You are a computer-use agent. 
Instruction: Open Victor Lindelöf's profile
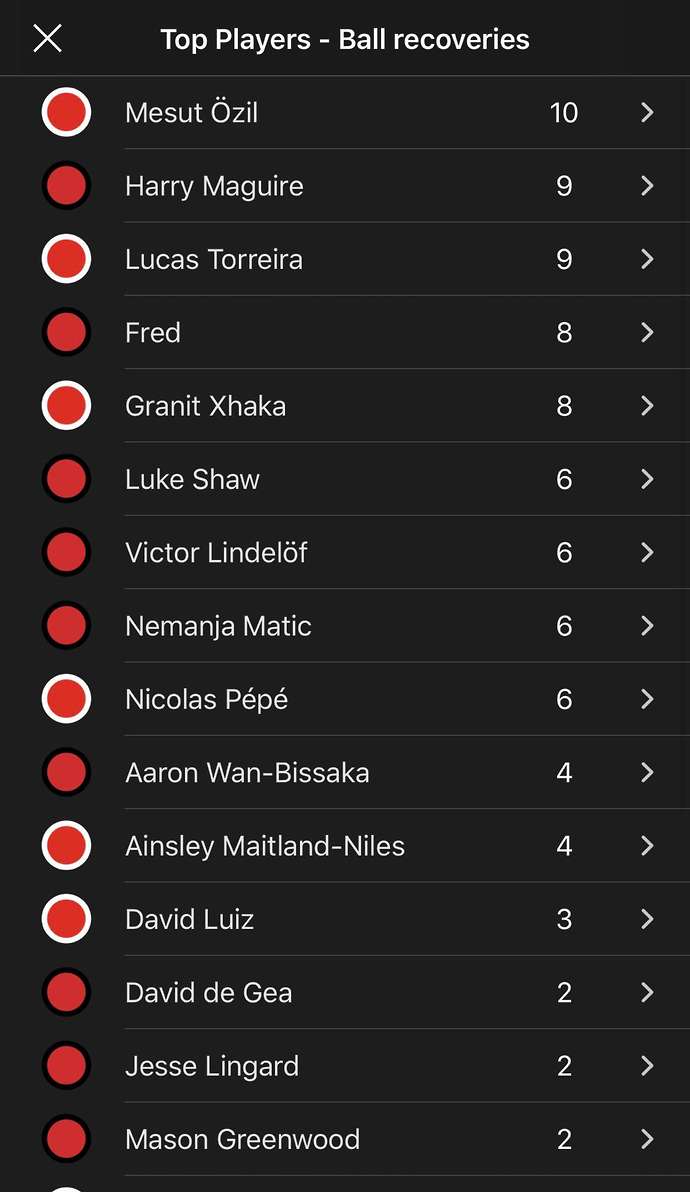click(345, 552)
